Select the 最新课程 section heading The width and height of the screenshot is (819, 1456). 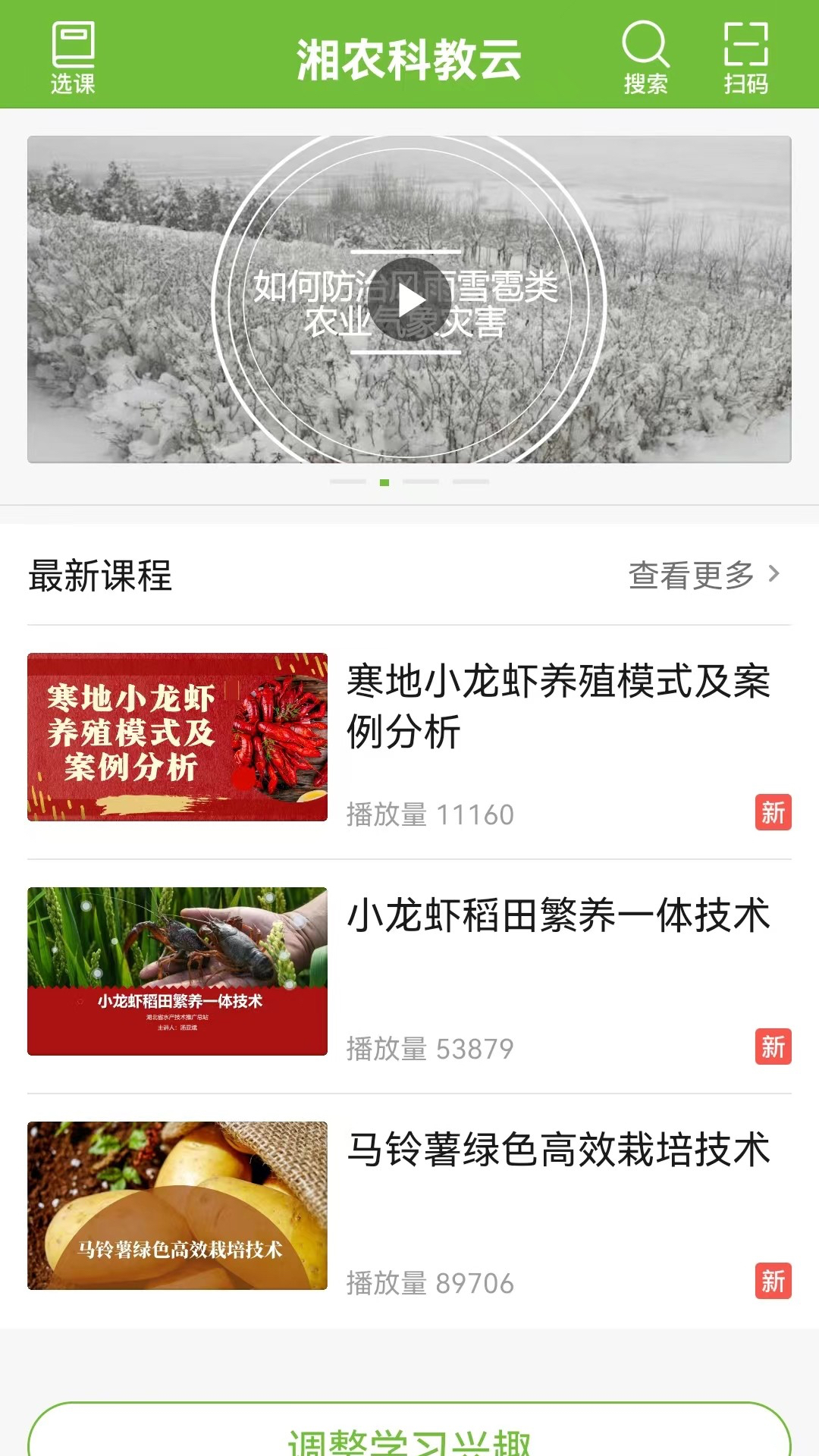pos(99,576)
